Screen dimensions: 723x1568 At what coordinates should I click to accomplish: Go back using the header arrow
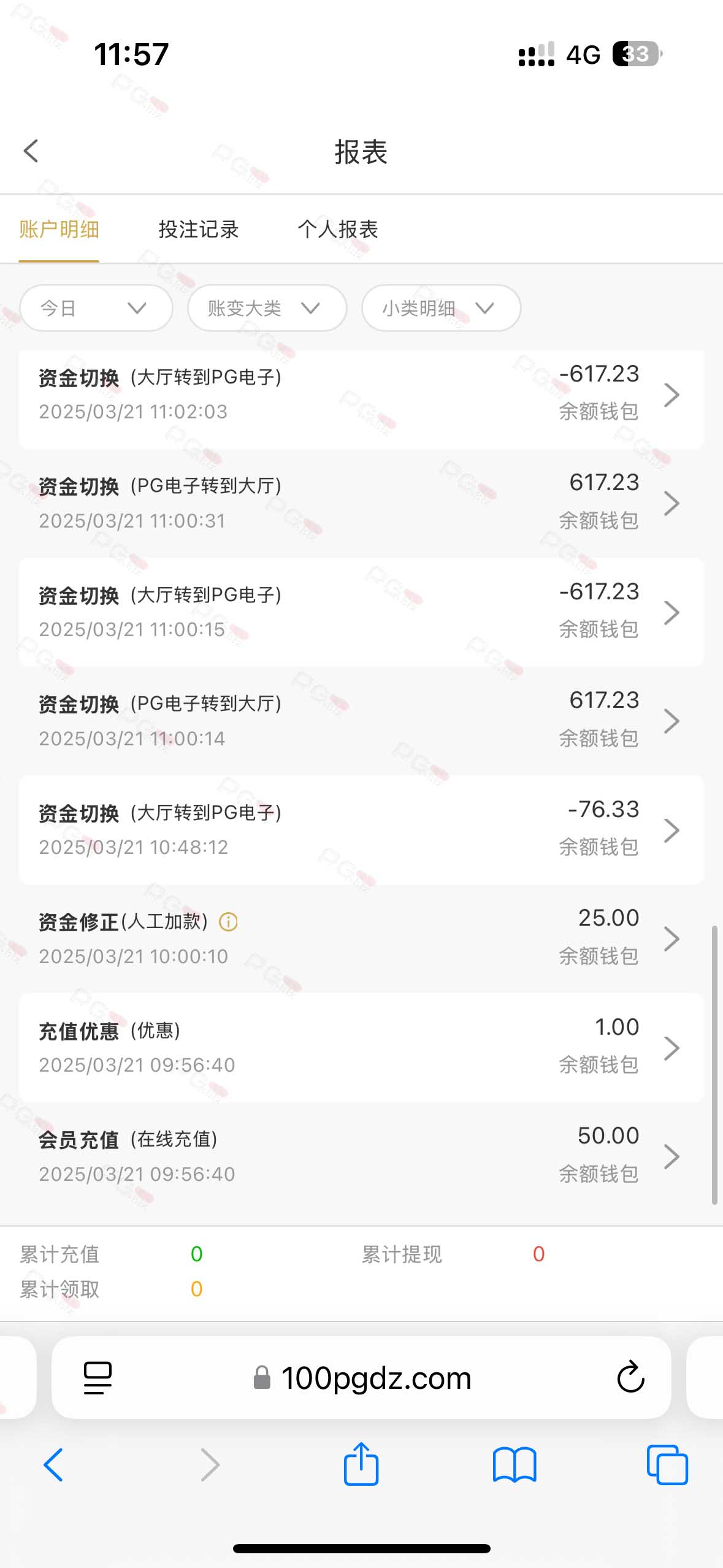pyautogui.click(x=31, y=151)
